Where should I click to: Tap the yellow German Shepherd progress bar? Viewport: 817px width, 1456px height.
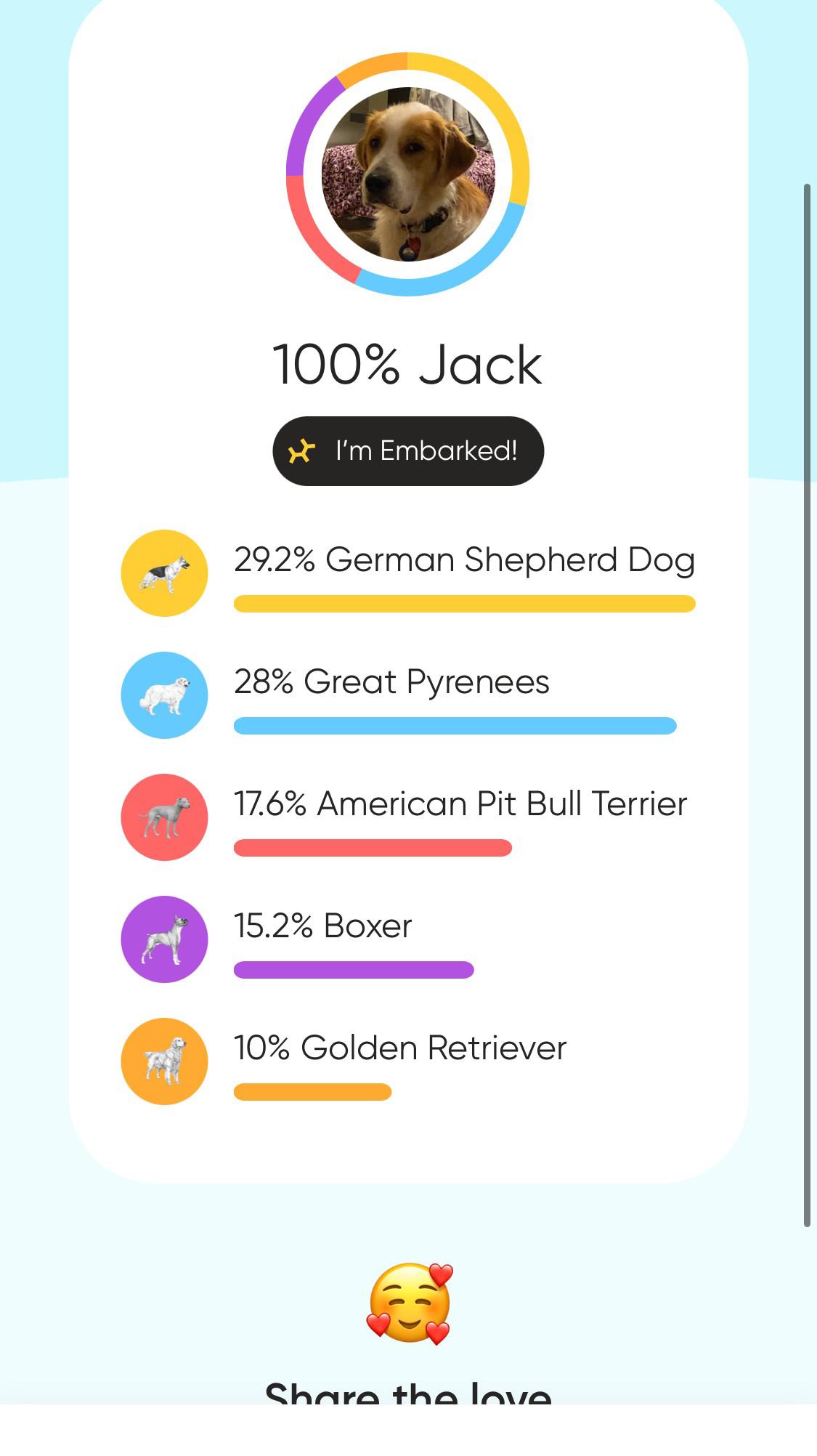tap(465, 602)
